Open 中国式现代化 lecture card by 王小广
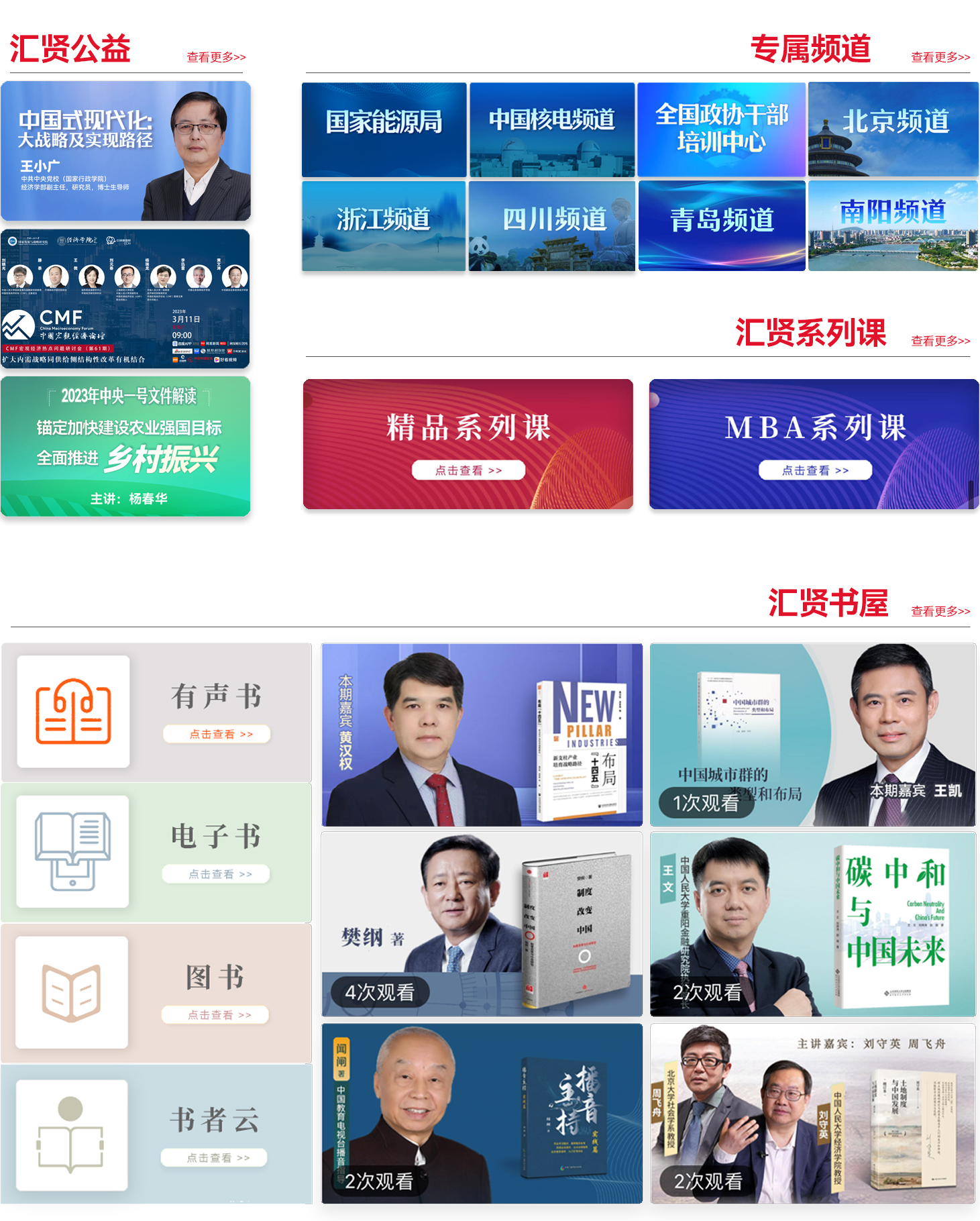This screenshot has height=1221, width=980. (x=126, y=151)
